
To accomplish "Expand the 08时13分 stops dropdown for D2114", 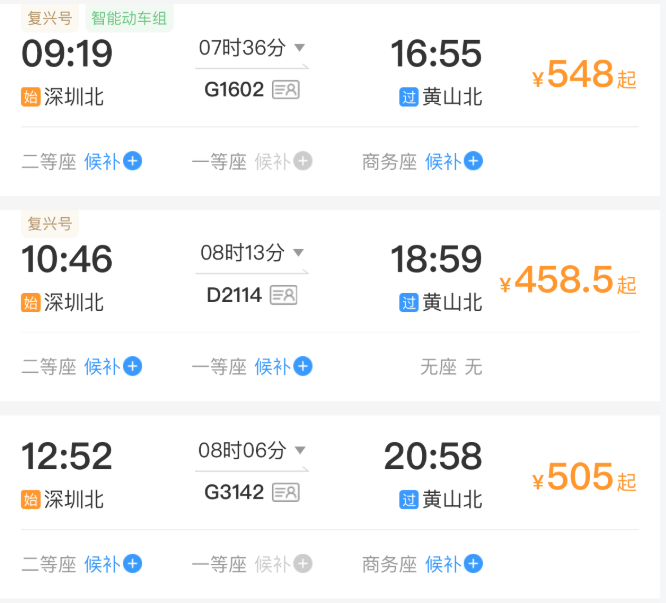I will pos(251,253).
